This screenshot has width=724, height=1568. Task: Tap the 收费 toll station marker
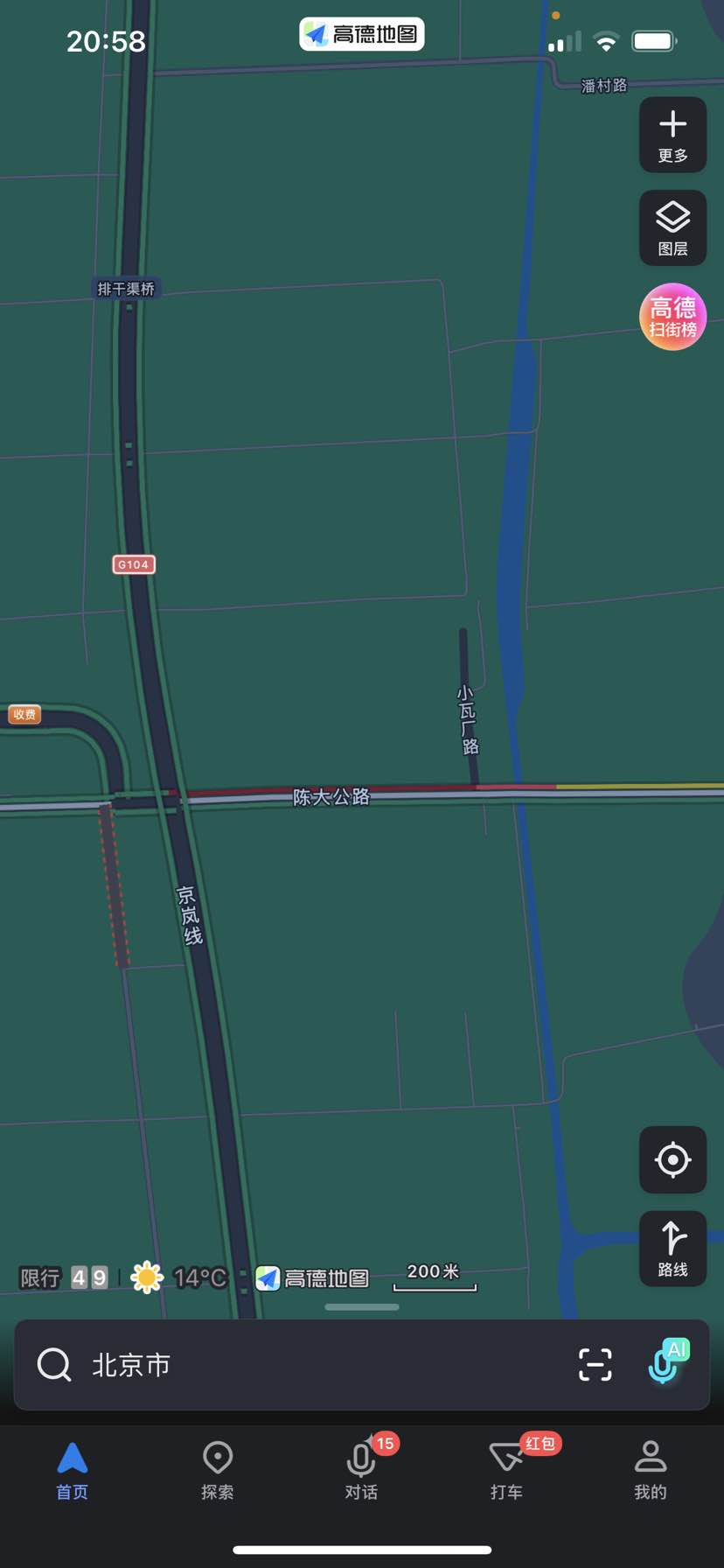pyautogui.click(x=24, y=715)
